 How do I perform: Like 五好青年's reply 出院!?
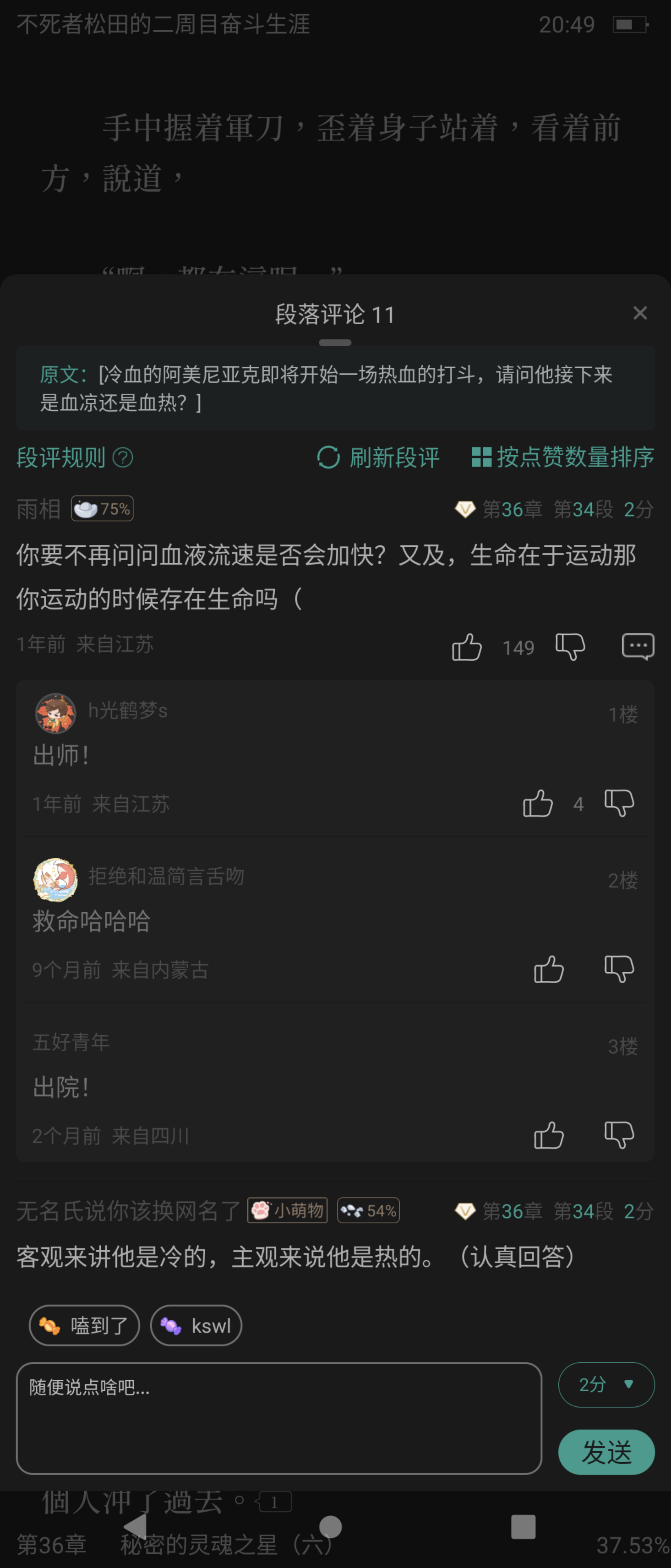[549, 1136]
